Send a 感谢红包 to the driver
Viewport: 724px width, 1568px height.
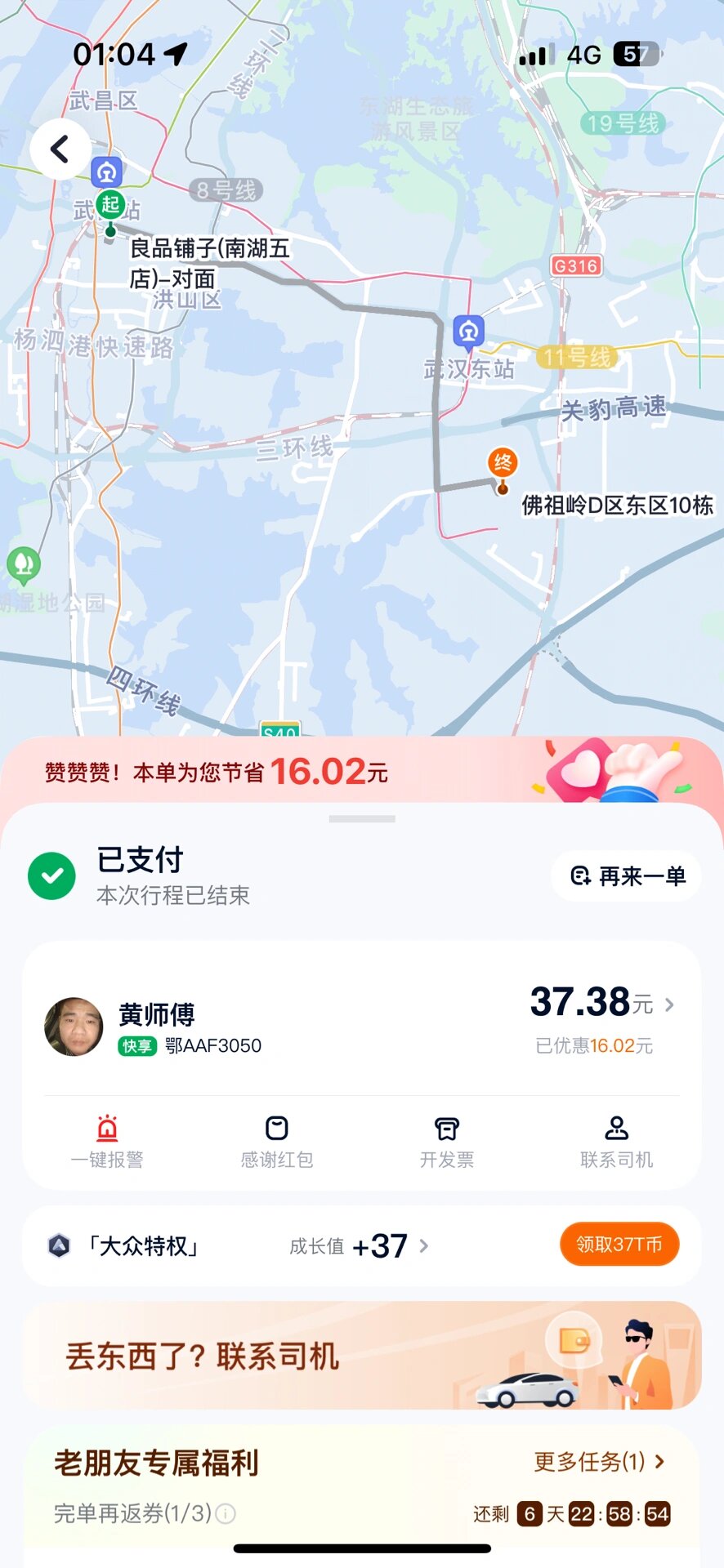pyautogui.click(x=277, y=1142)
